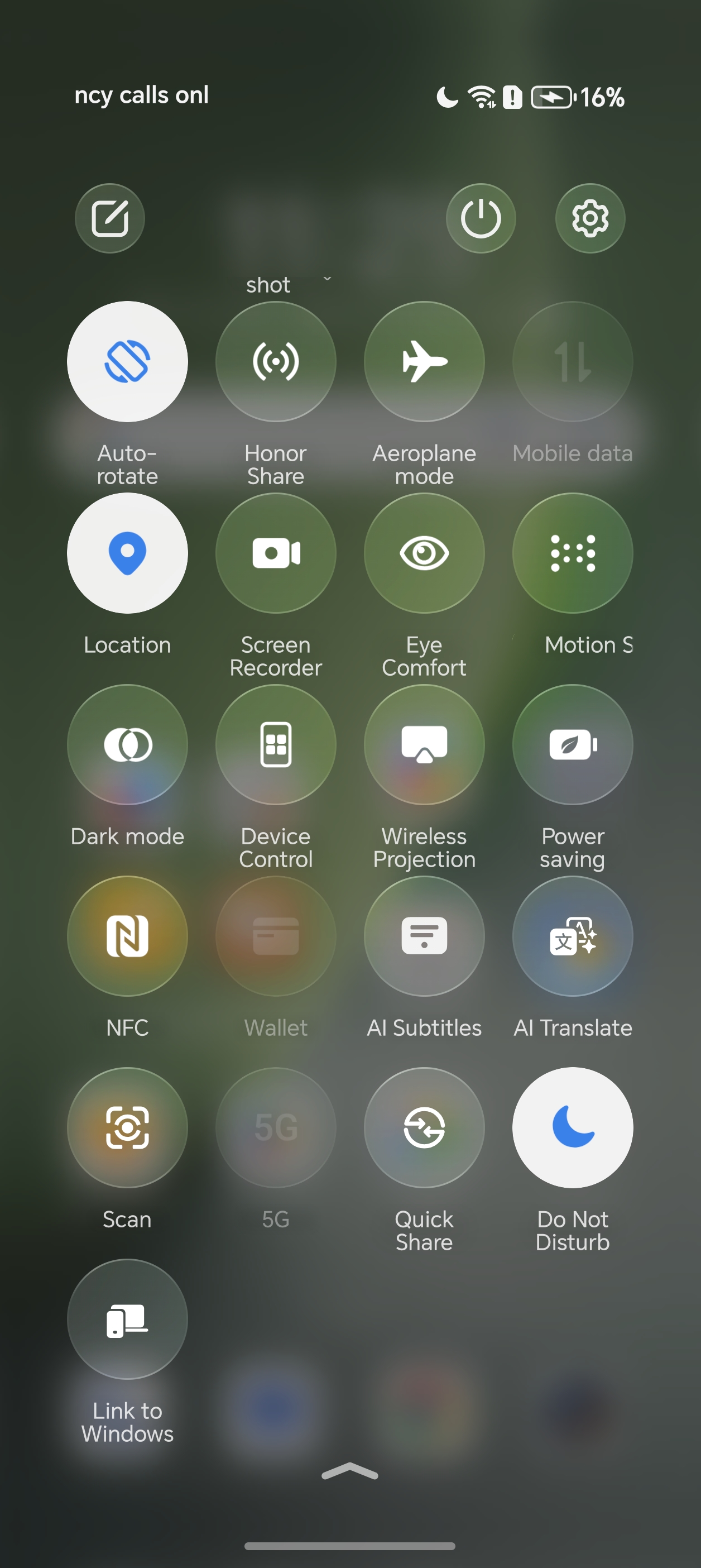This screenshot has height=1568, width=701.
Task: Enable Eye Comfort
Action: [x=424, y=553]
